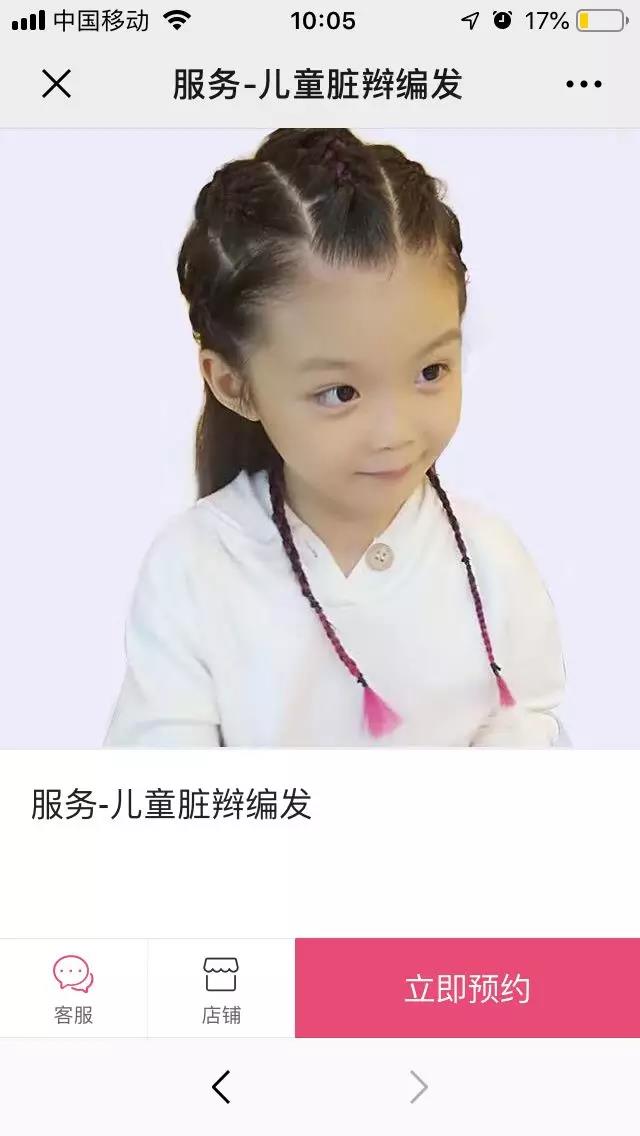This screenshot has height=1136, width=640.
Task: Open the service photo of braided hairstyle
Action: 320,438
